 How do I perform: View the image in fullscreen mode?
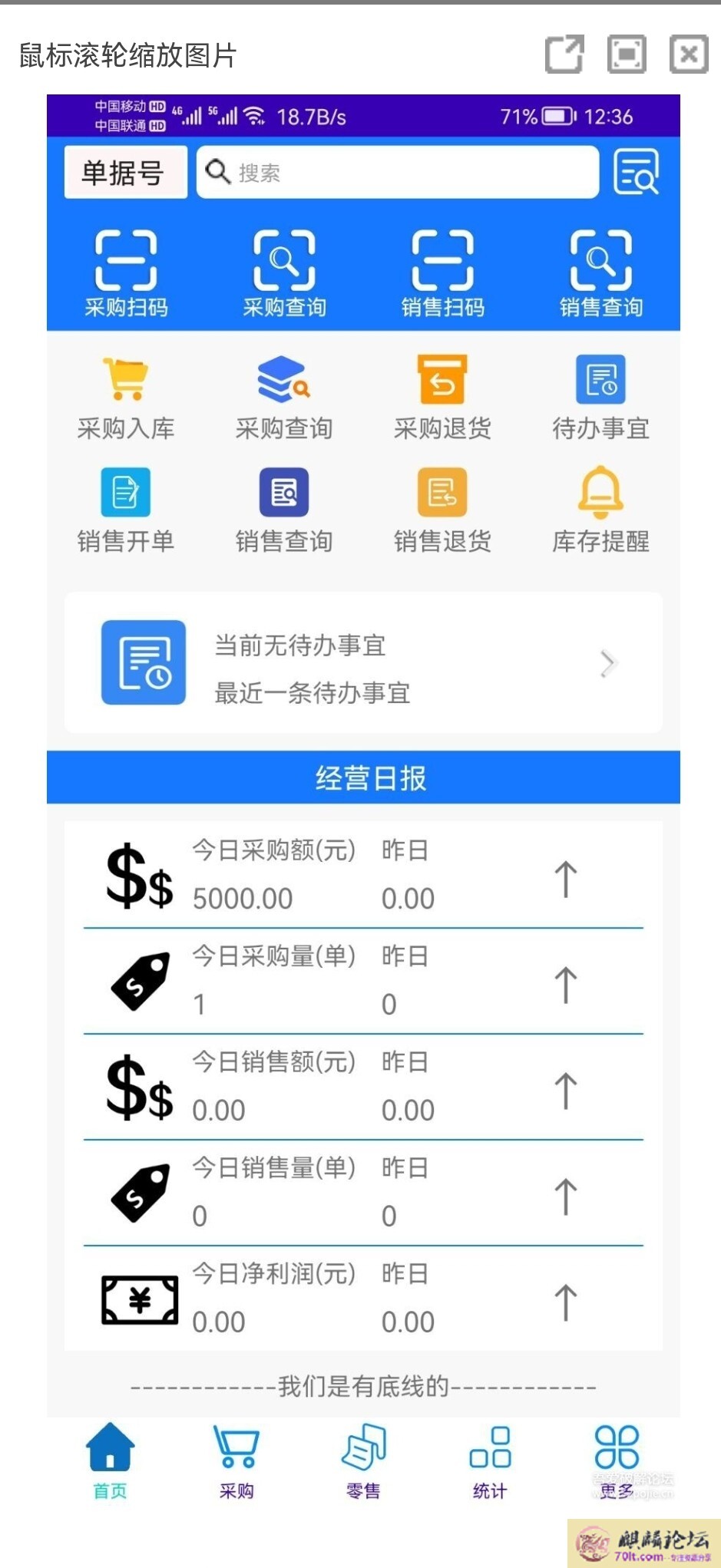(x=627, y=54)
